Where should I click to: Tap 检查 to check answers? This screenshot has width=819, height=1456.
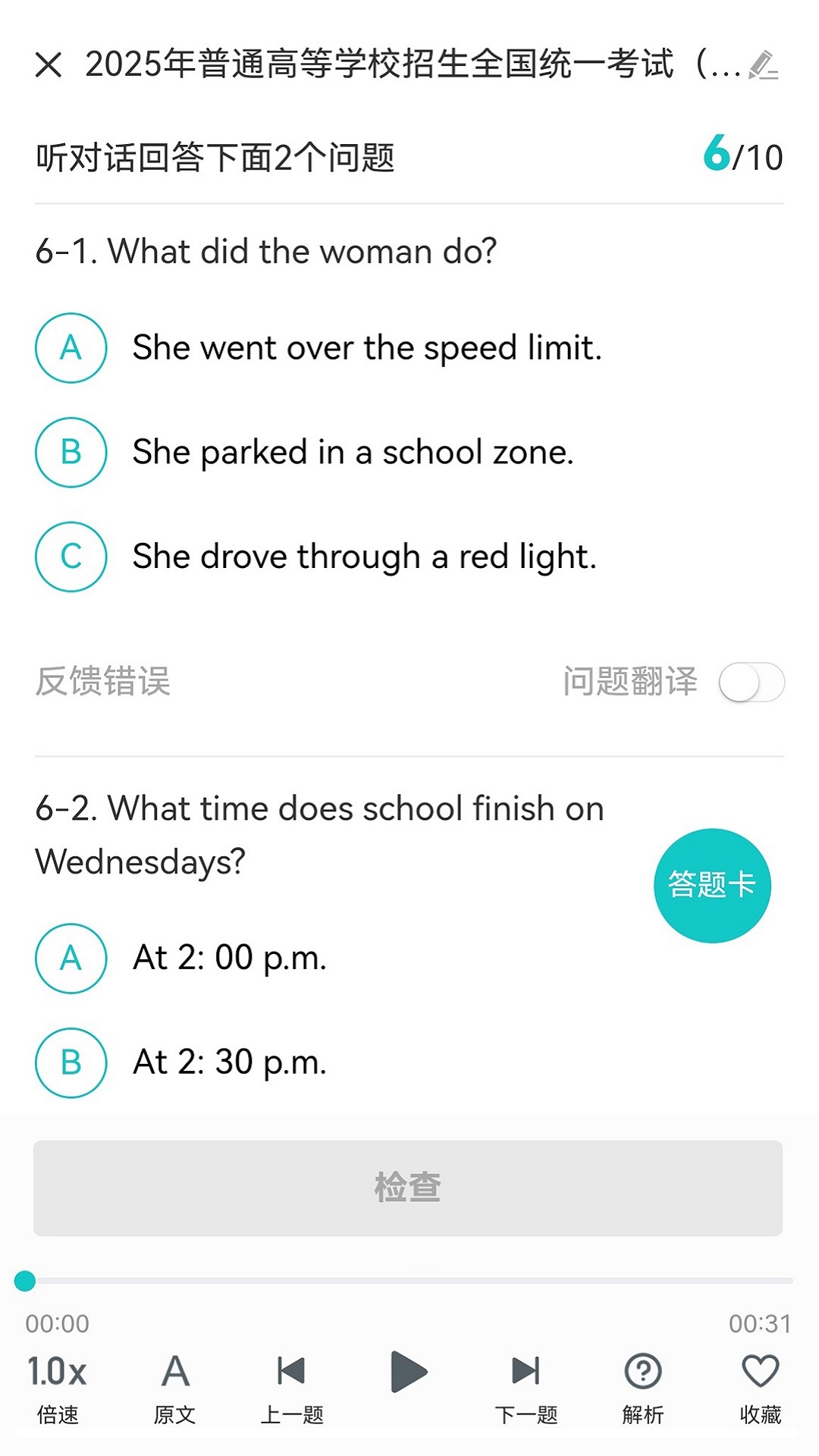coord(409,1188)
